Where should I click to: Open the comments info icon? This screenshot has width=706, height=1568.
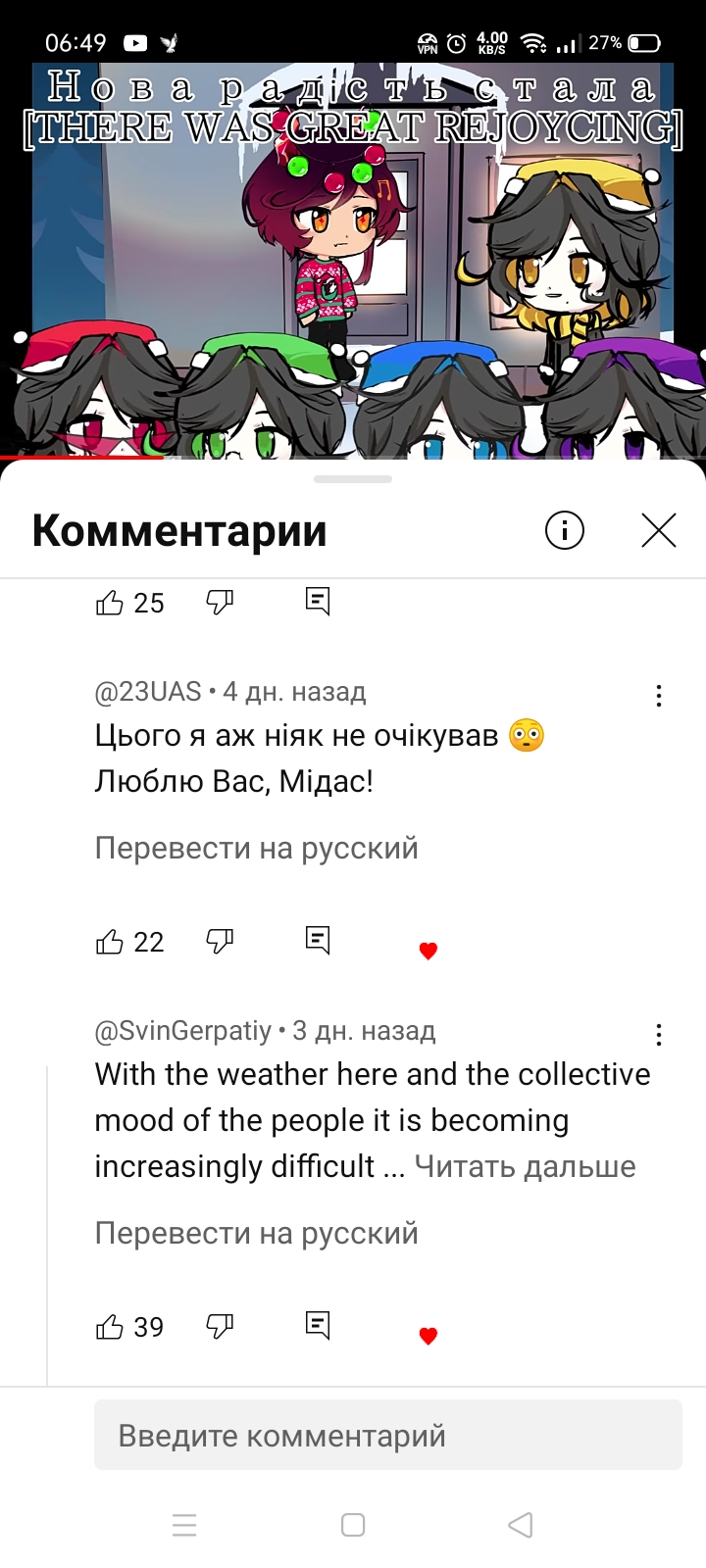click(564, 530)
